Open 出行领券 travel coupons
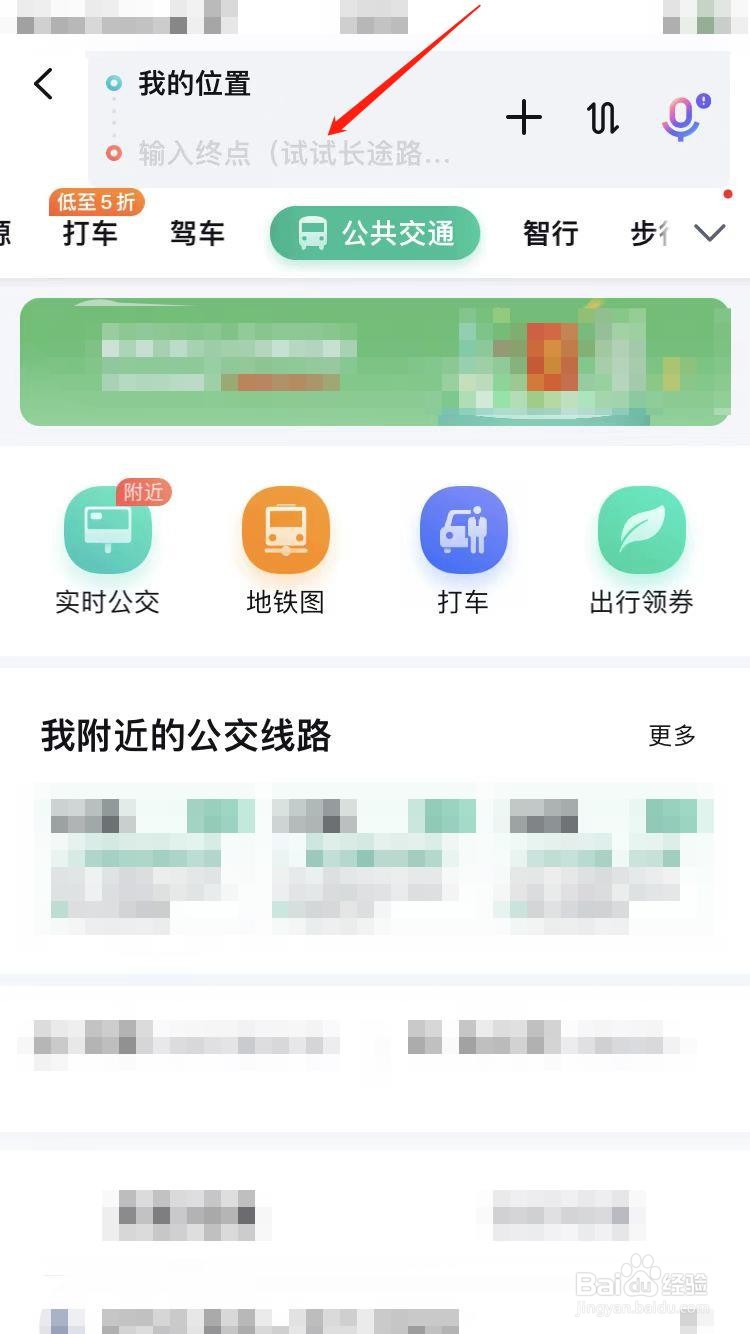Viewport: 750px width, 1334px height. tap(641, 545)
